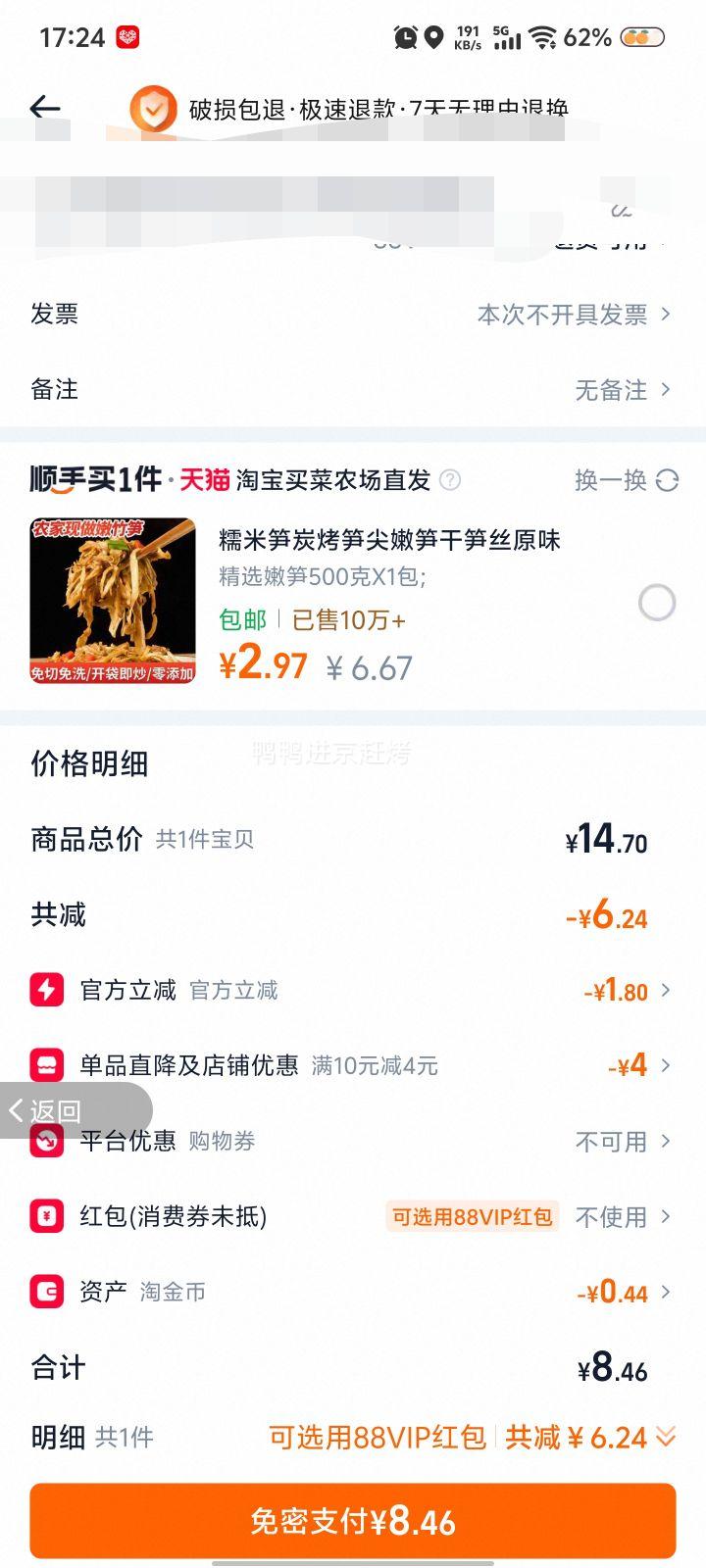Expand the 备注 remarks row
The width and height of the screenshot is (706, 1568).
[x=608, y=389]
